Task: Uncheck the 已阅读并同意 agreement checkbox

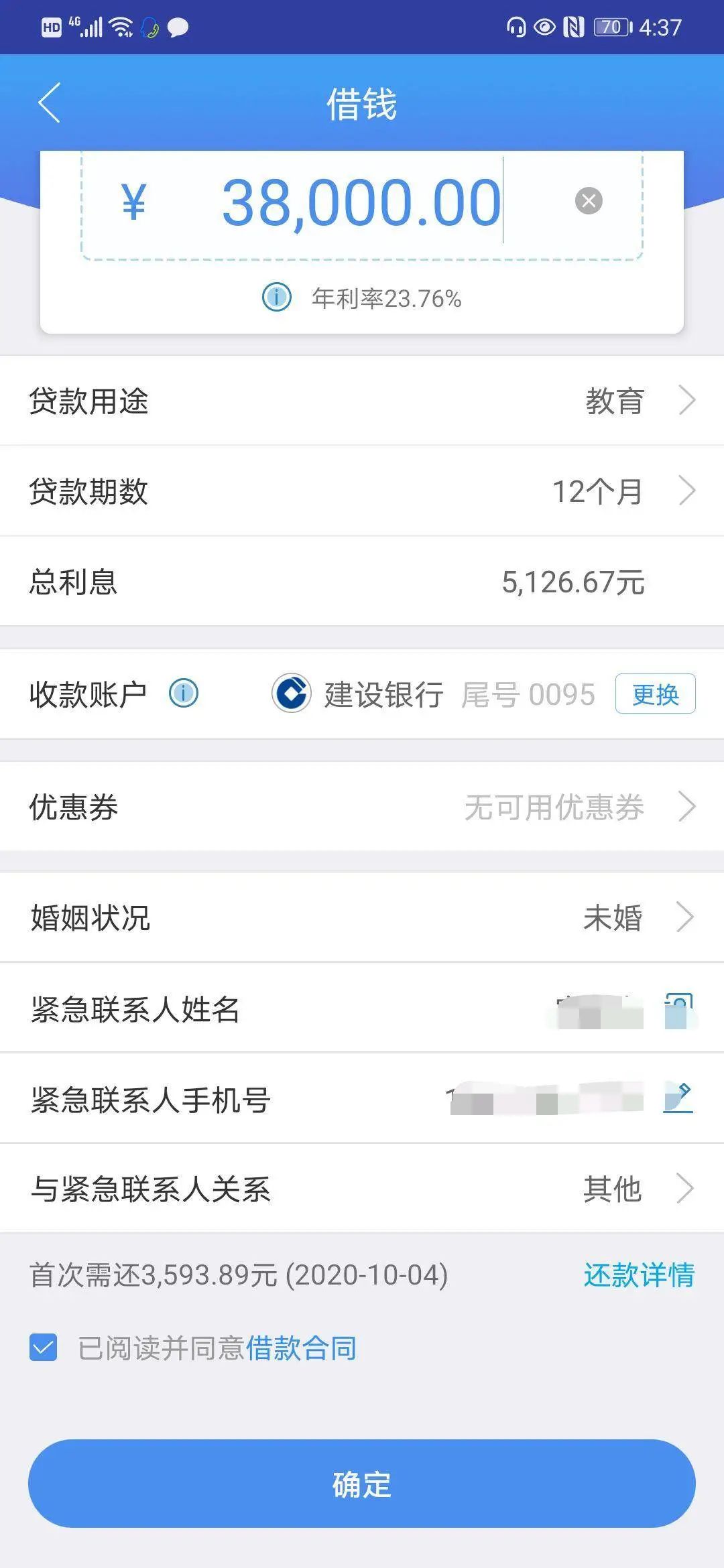Action: coord(44,1348)
